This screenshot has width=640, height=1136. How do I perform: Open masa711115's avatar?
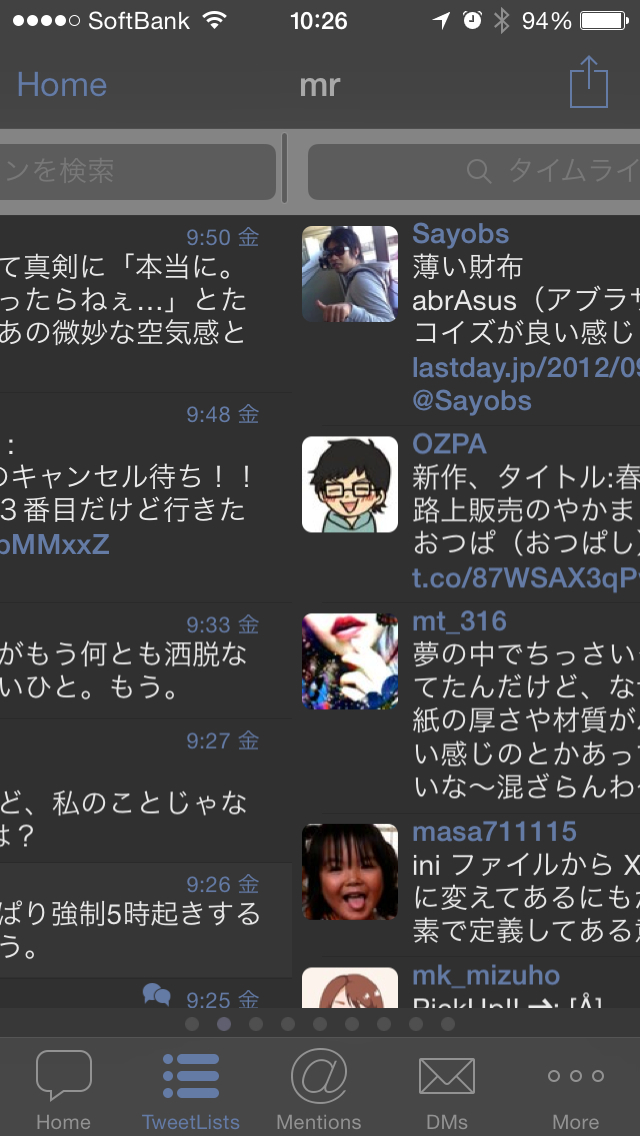[350, 871]
